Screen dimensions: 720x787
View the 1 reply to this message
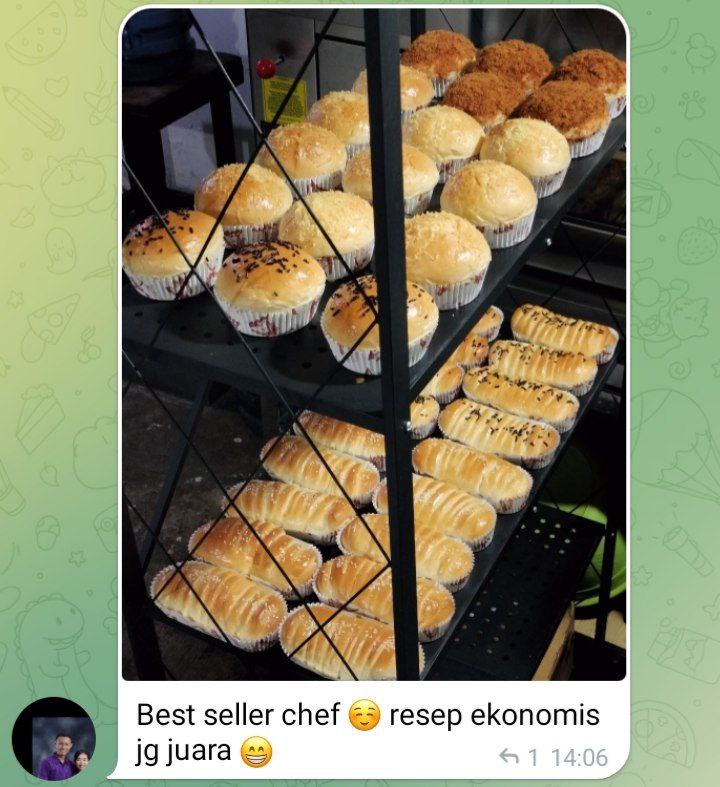pos(518,757)
